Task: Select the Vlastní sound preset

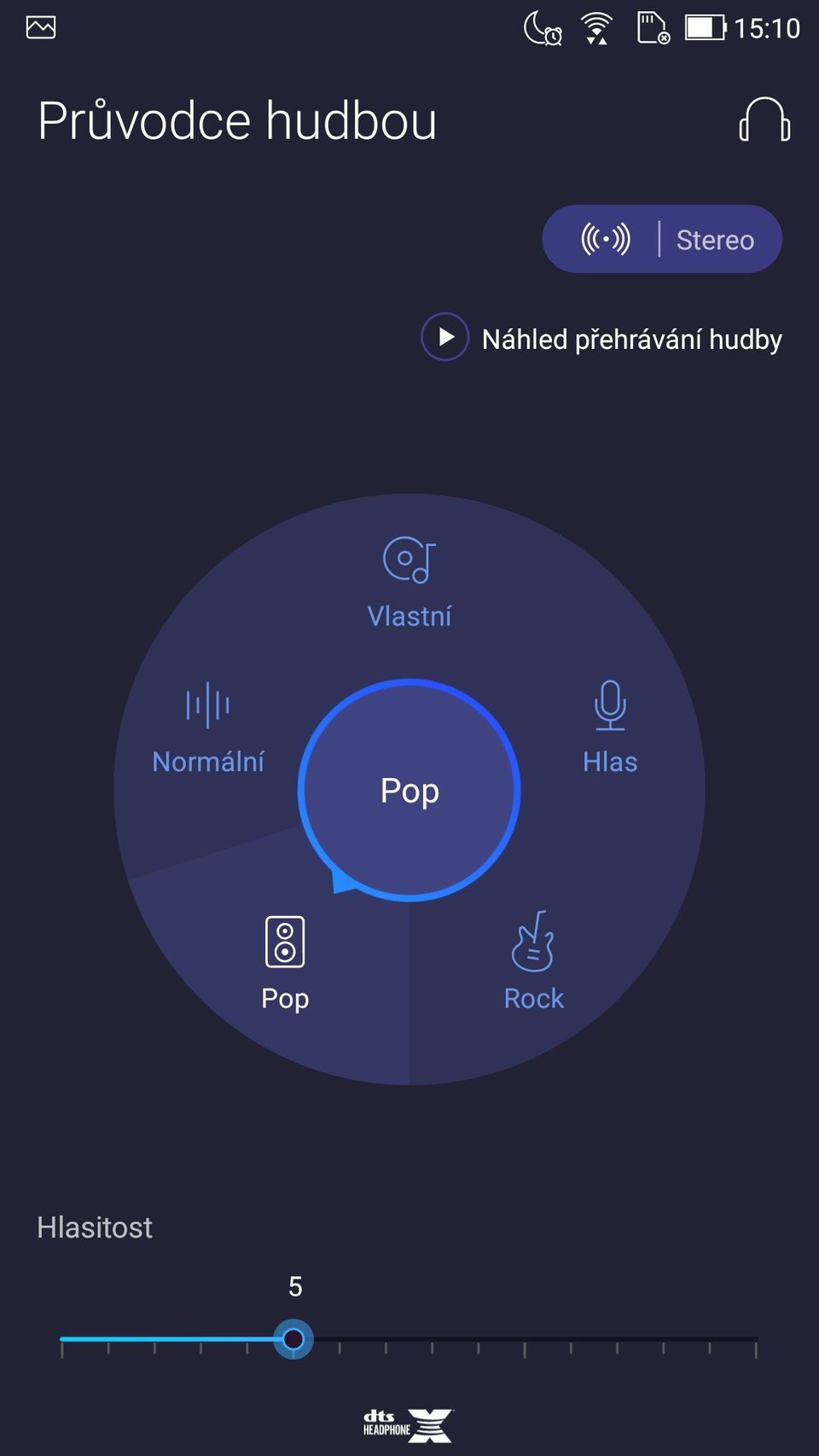Action: point(409,582)
